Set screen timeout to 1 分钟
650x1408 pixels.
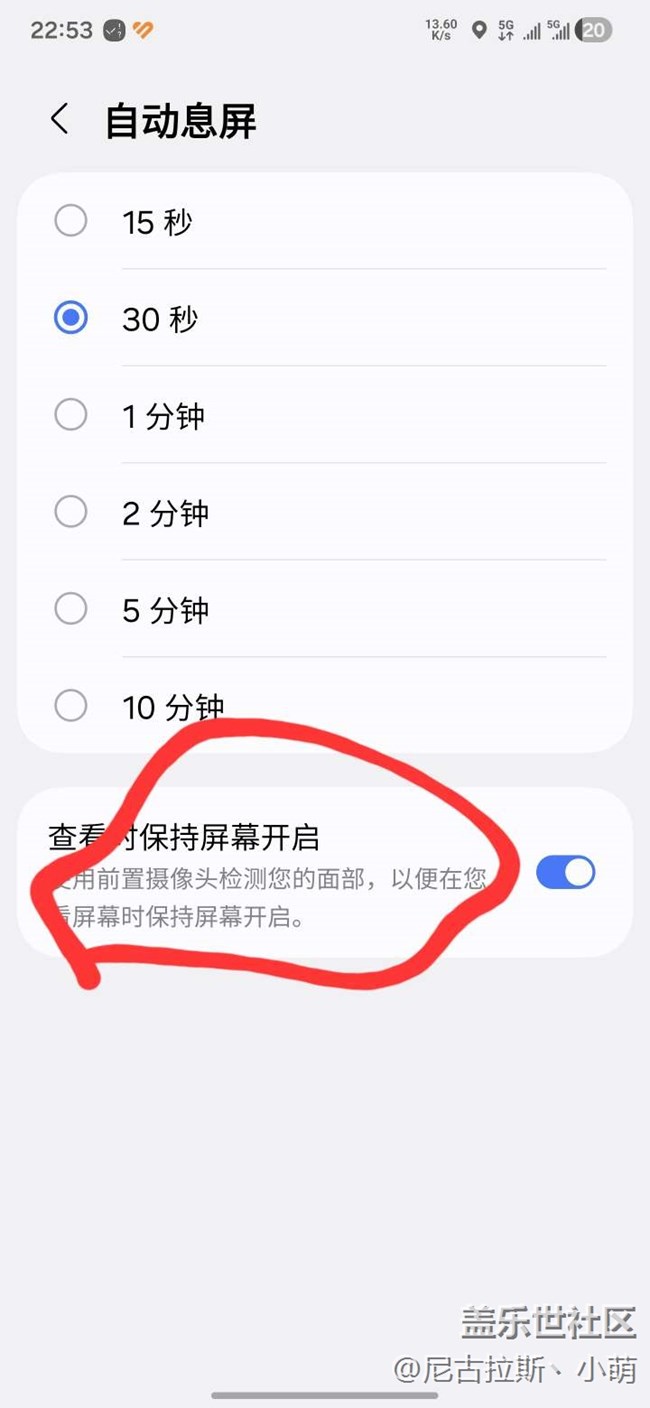[71, 415]
